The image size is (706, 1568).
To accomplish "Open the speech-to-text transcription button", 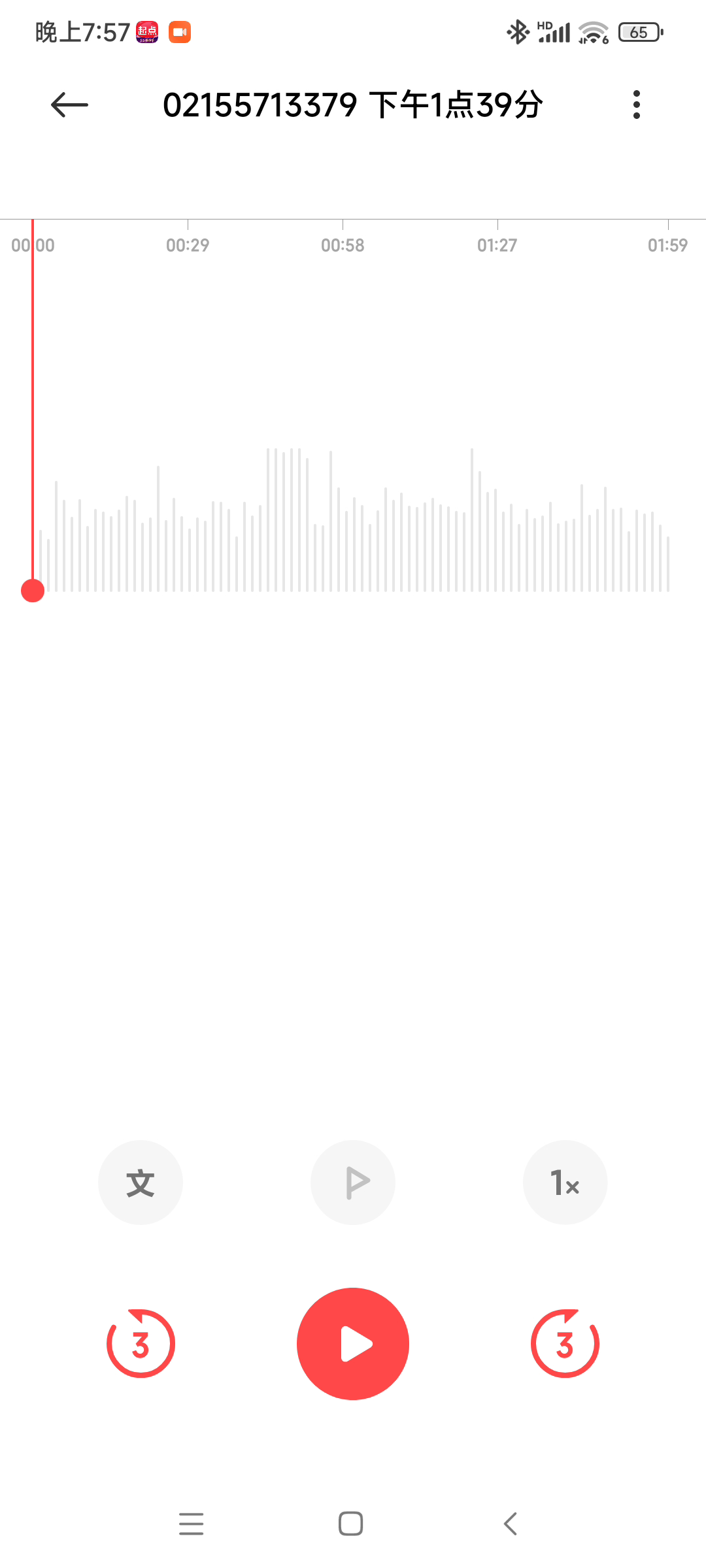I will pos(141,1183).
